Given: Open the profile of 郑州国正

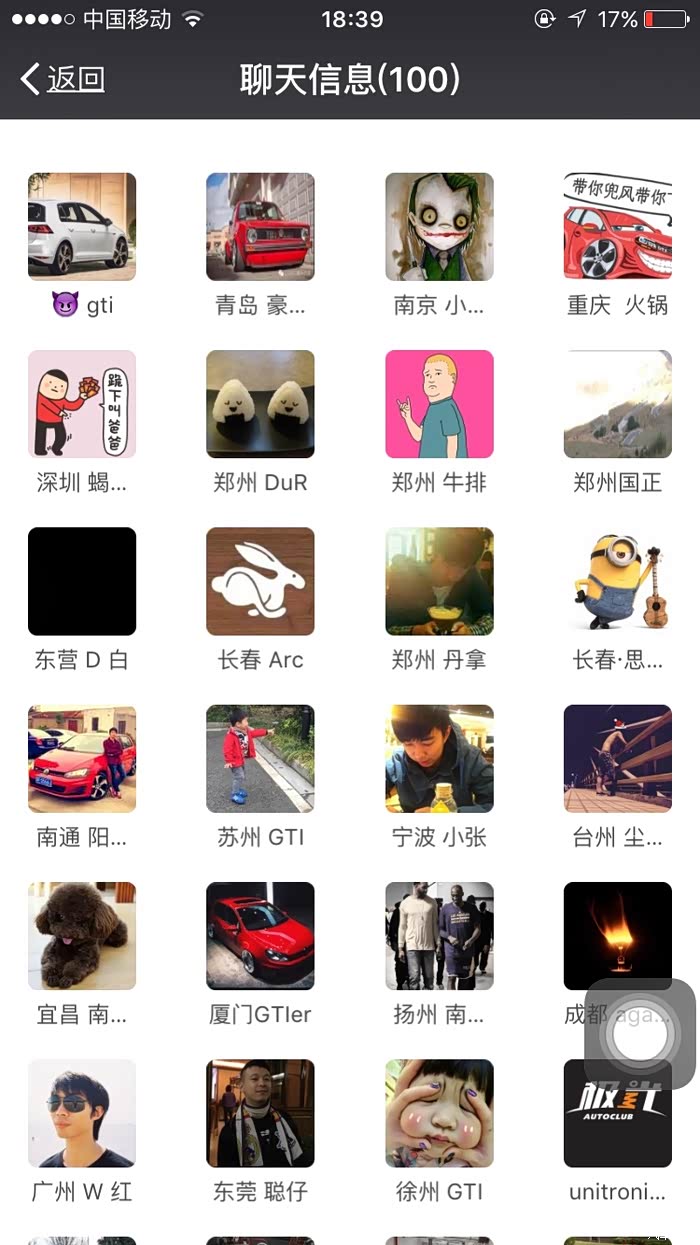Looking at the screenshot, I should 617,404.
